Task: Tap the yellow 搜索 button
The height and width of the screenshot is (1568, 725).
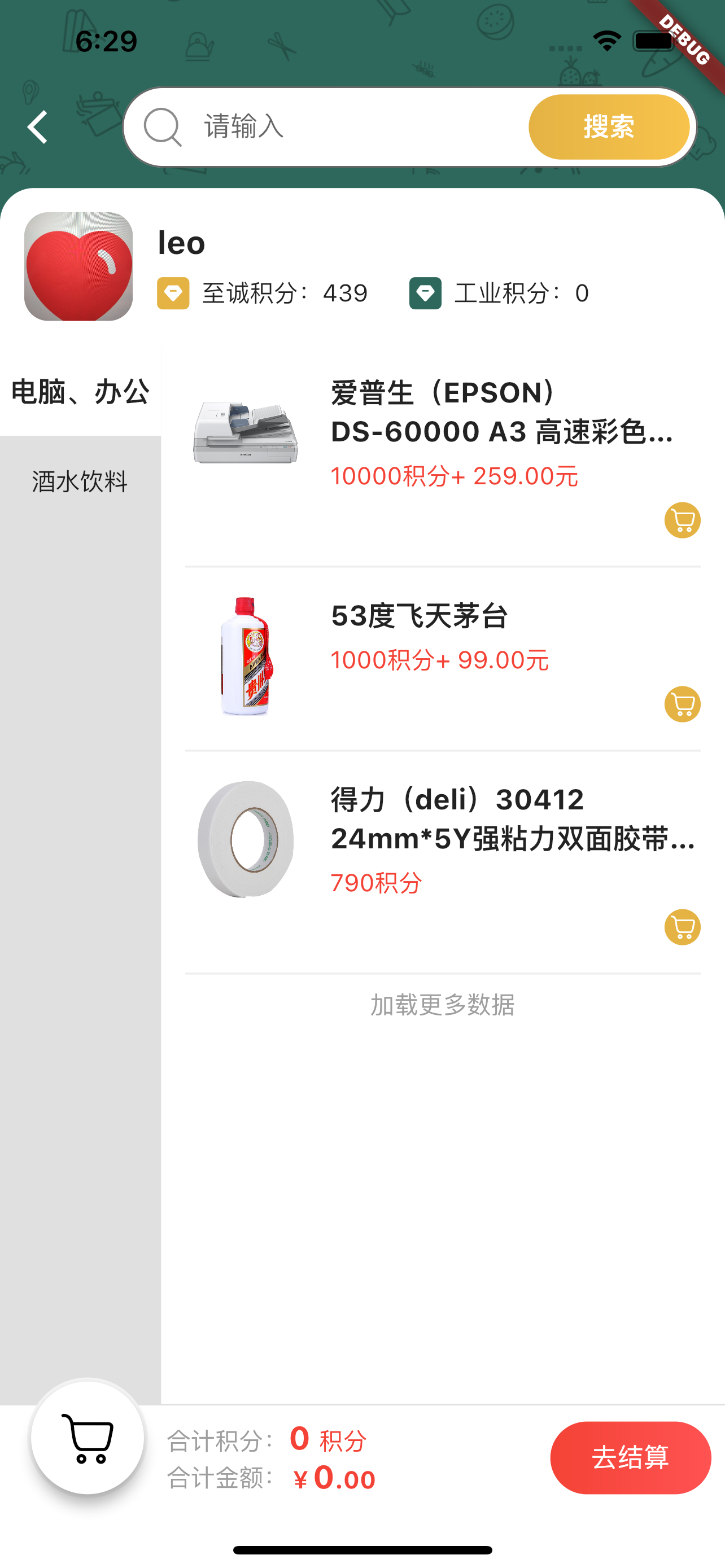Action: tap(609, 127)
